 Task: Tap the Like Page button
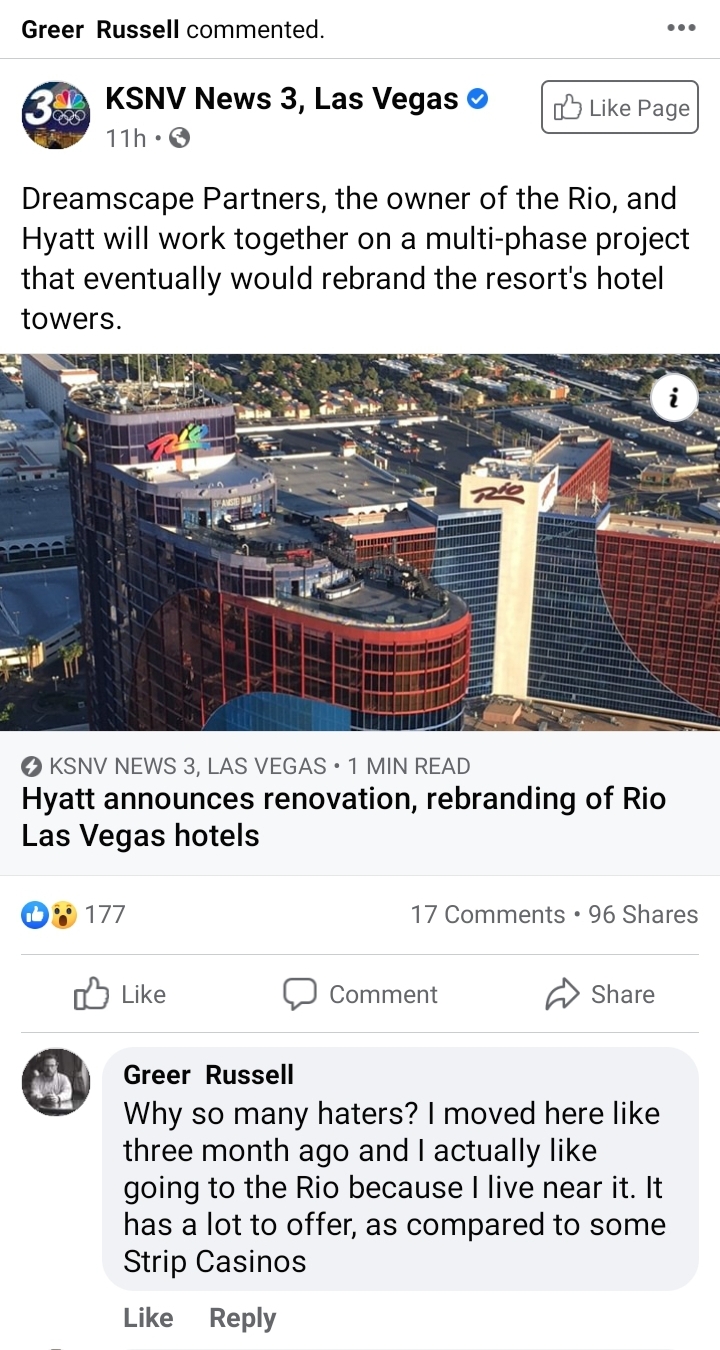click(x=620, y=107)
